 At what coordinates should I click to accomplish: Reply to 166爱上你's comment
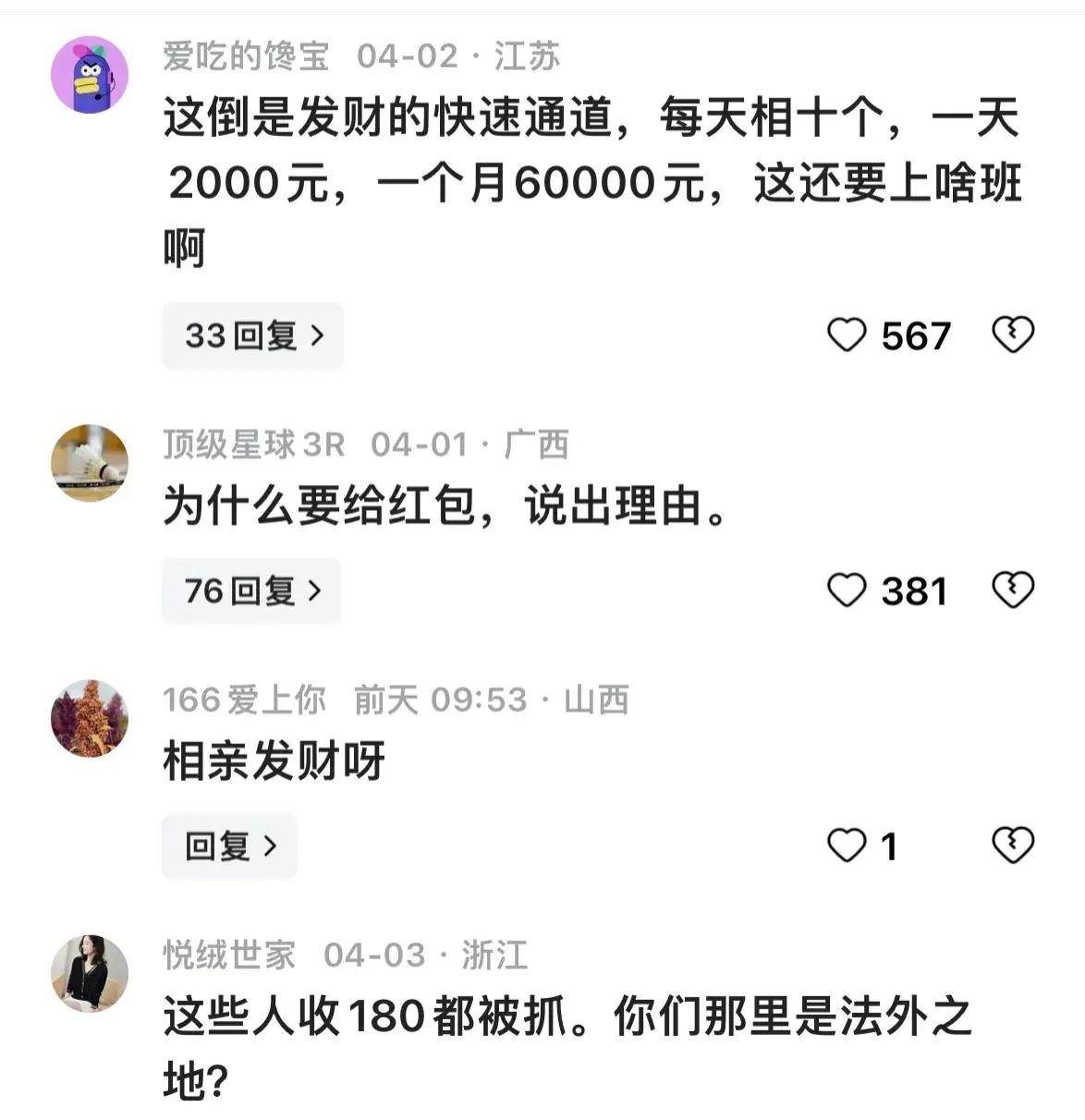click(x=229, y=846)
